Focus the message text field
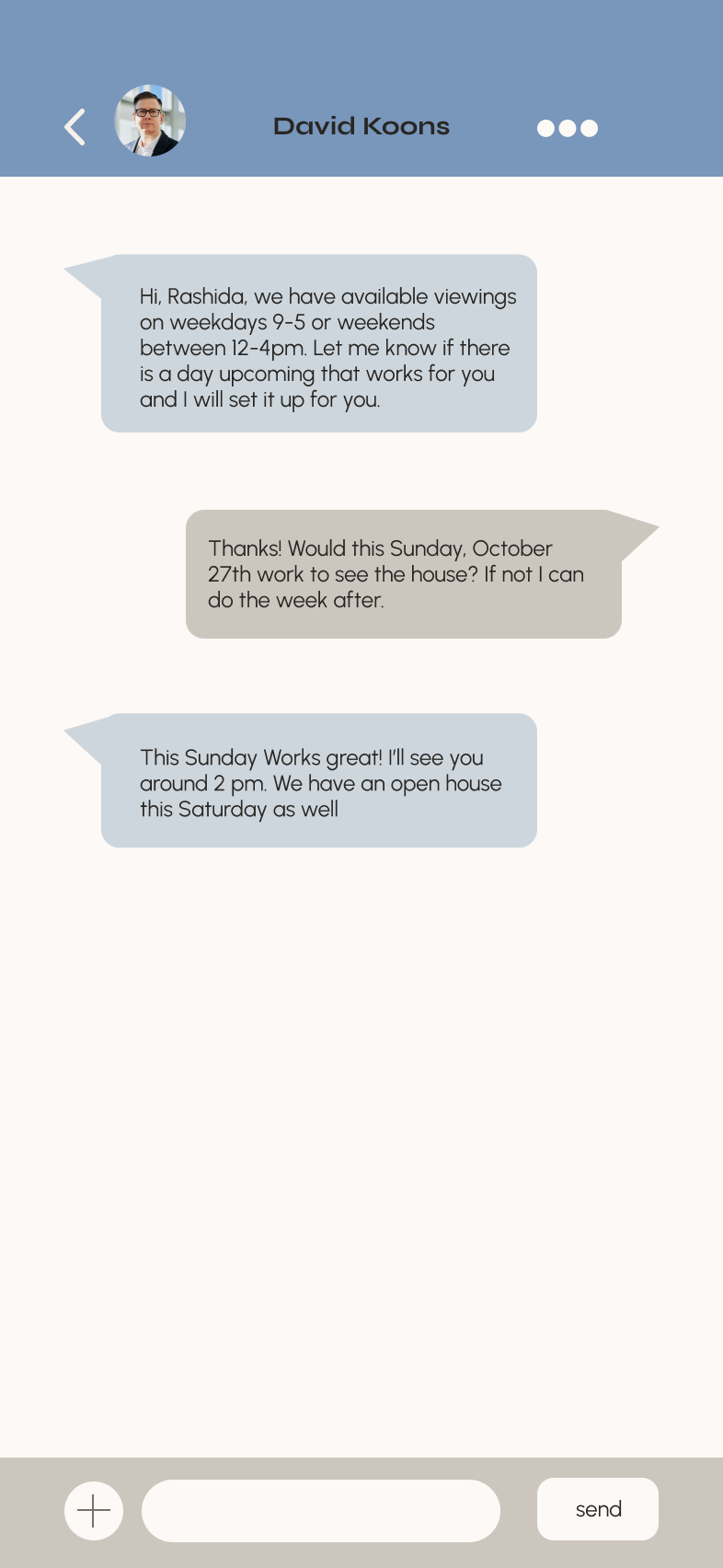Image resolution: width=723 pixels, height=1568 pixels. (x=321, y=1511)
